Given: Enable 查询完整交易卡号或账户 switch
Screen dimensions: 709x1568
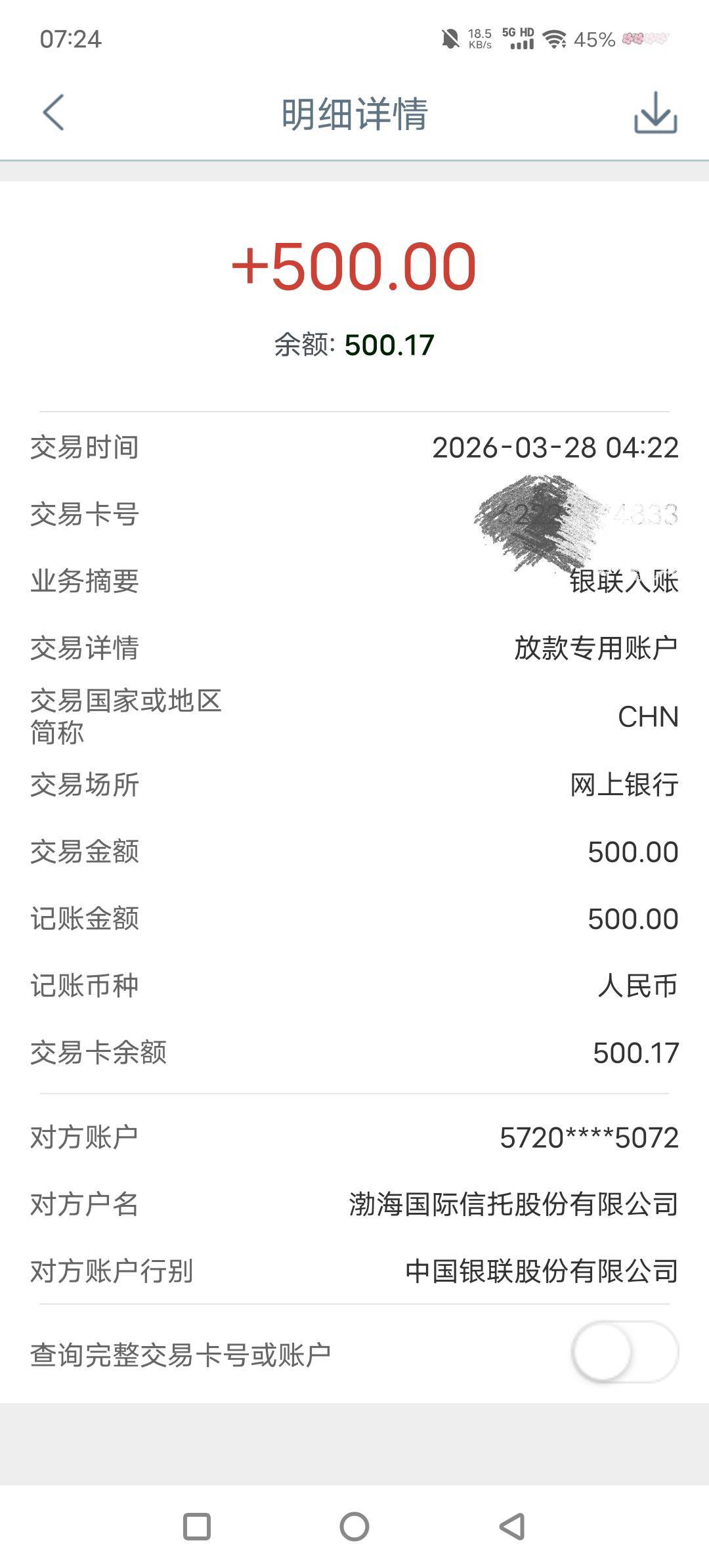Looking at the screenshot, I should [624, 1352].
